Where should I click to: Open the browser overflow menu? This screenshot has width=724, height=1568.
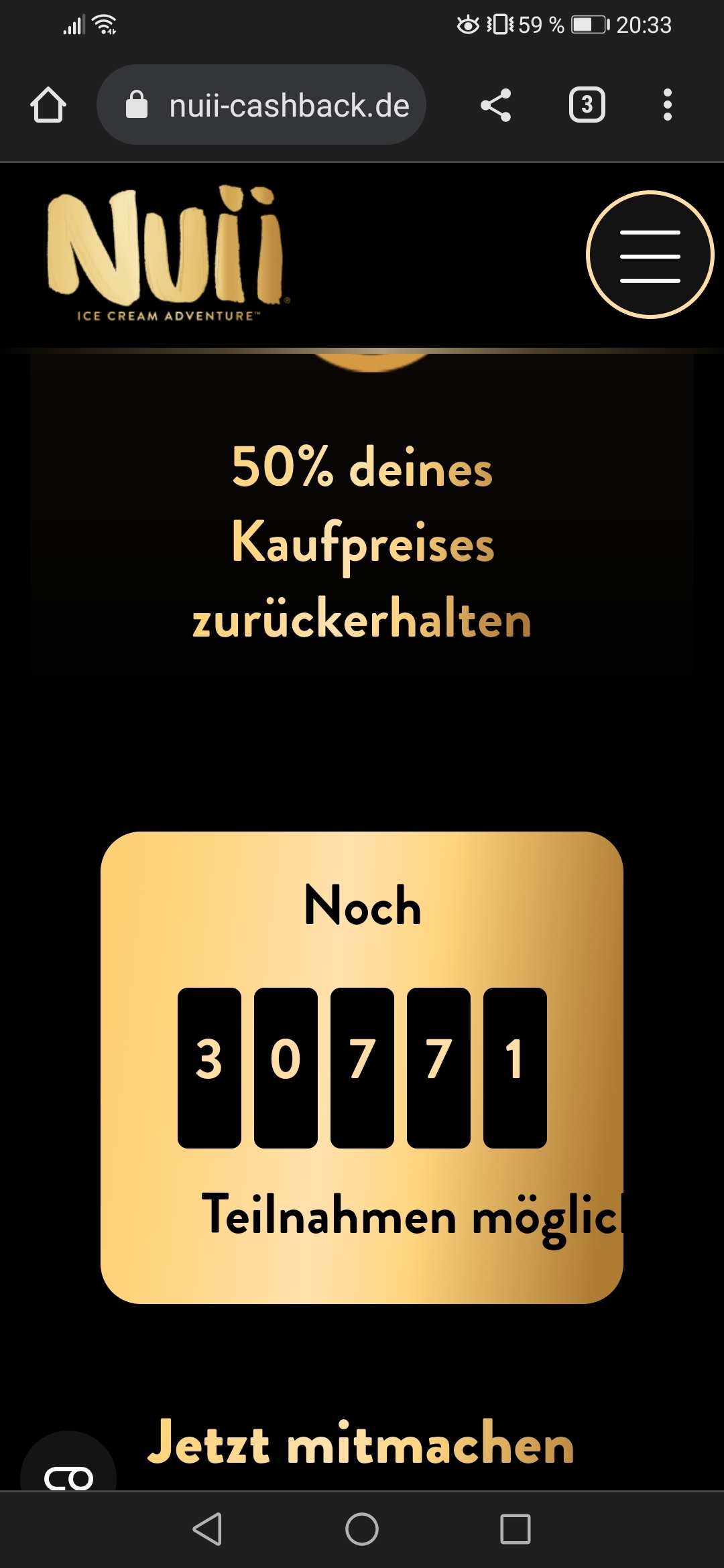pyautogui.click(x=667, y=105)
